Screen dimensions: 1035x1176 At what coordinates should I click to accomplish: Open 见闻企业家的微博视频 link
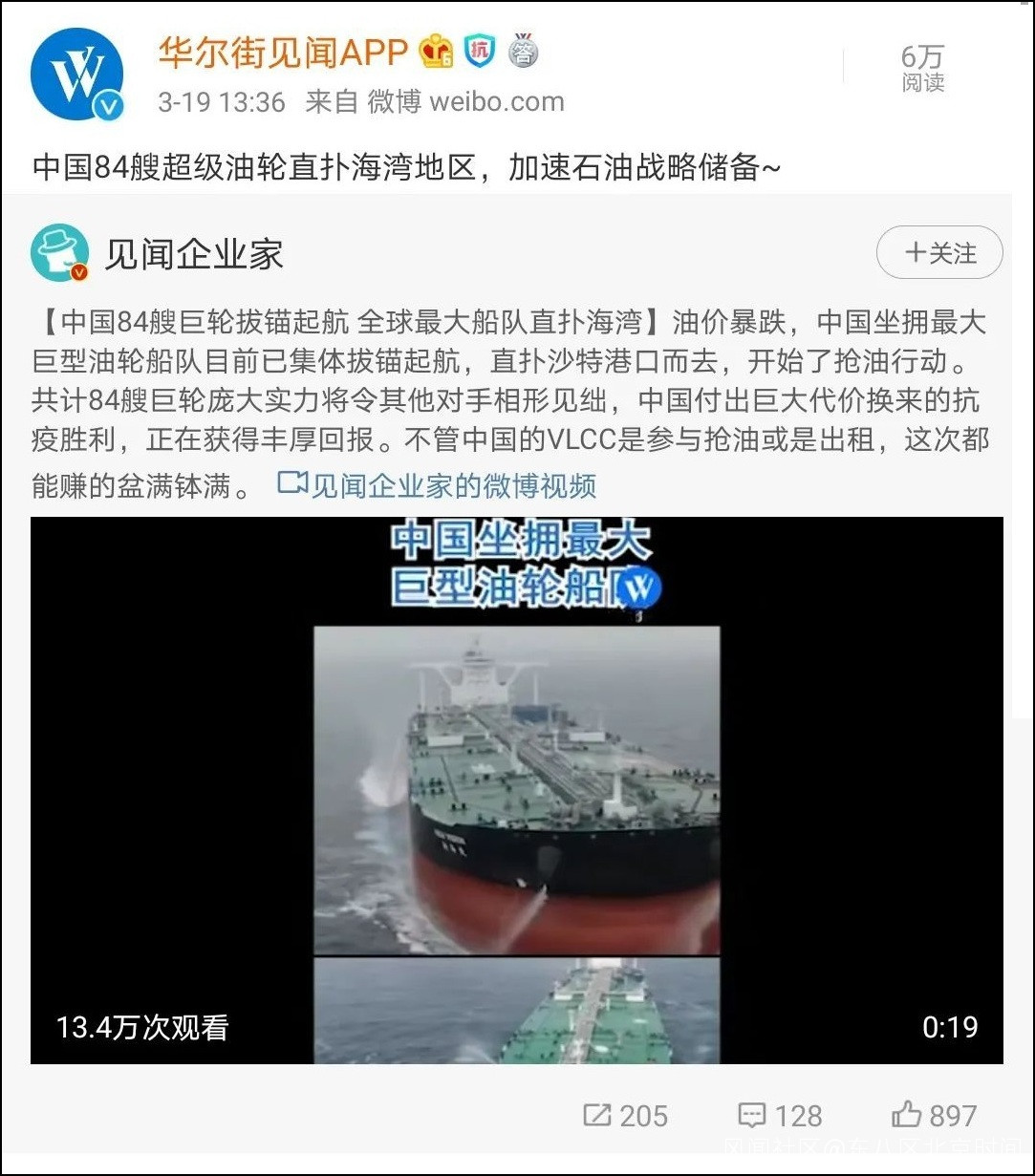tap(437, 484)
